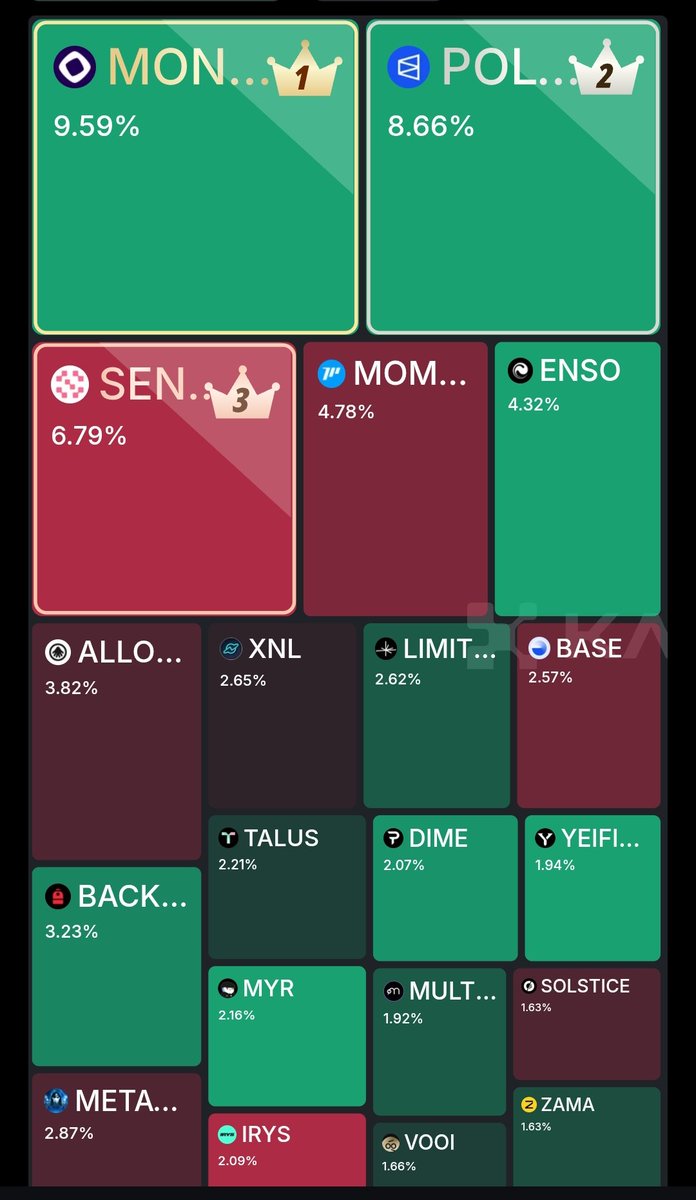Tap the SOLSTICE tile

pos(587,1024)
